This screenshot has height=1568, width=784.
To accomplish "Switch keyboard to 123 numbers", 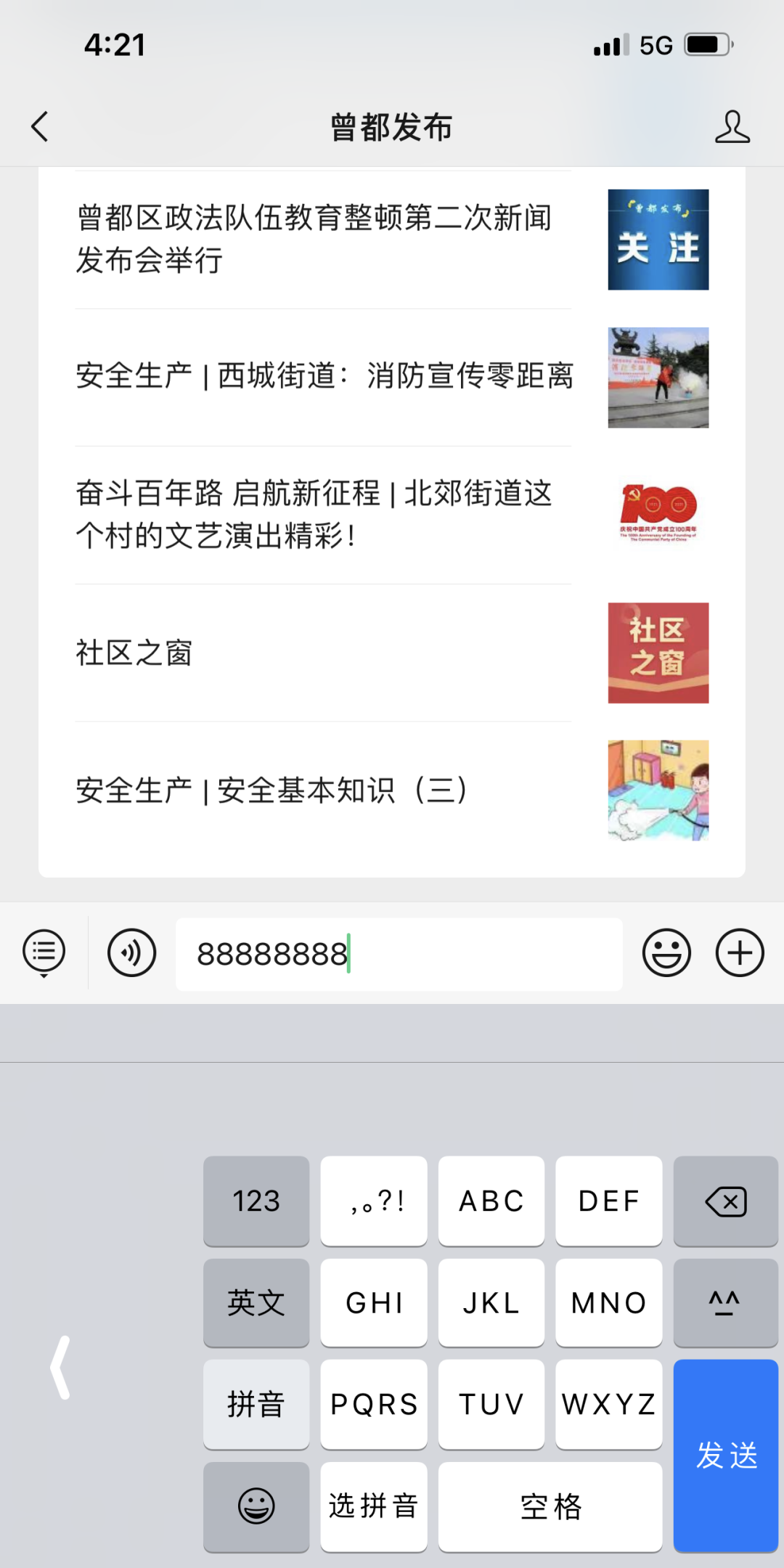I will 256,1201.
